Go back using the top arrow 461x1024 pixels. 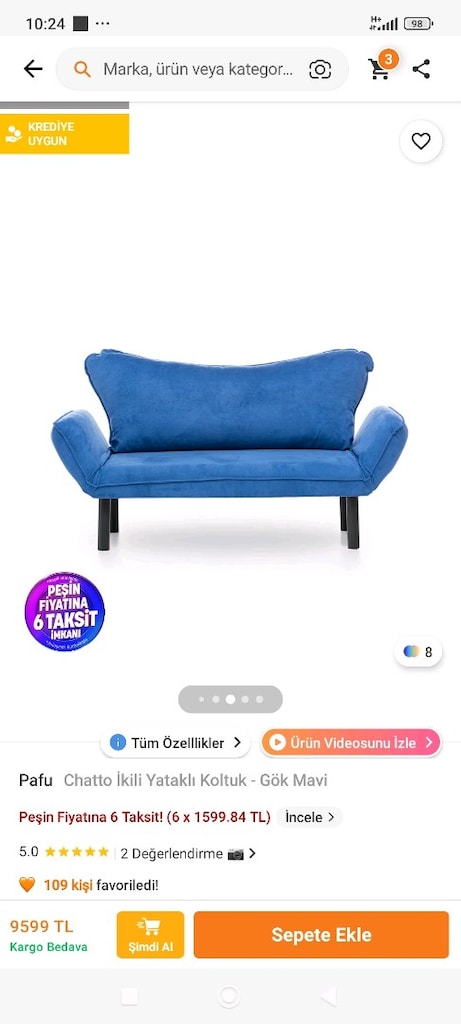(x=33, y=69)
